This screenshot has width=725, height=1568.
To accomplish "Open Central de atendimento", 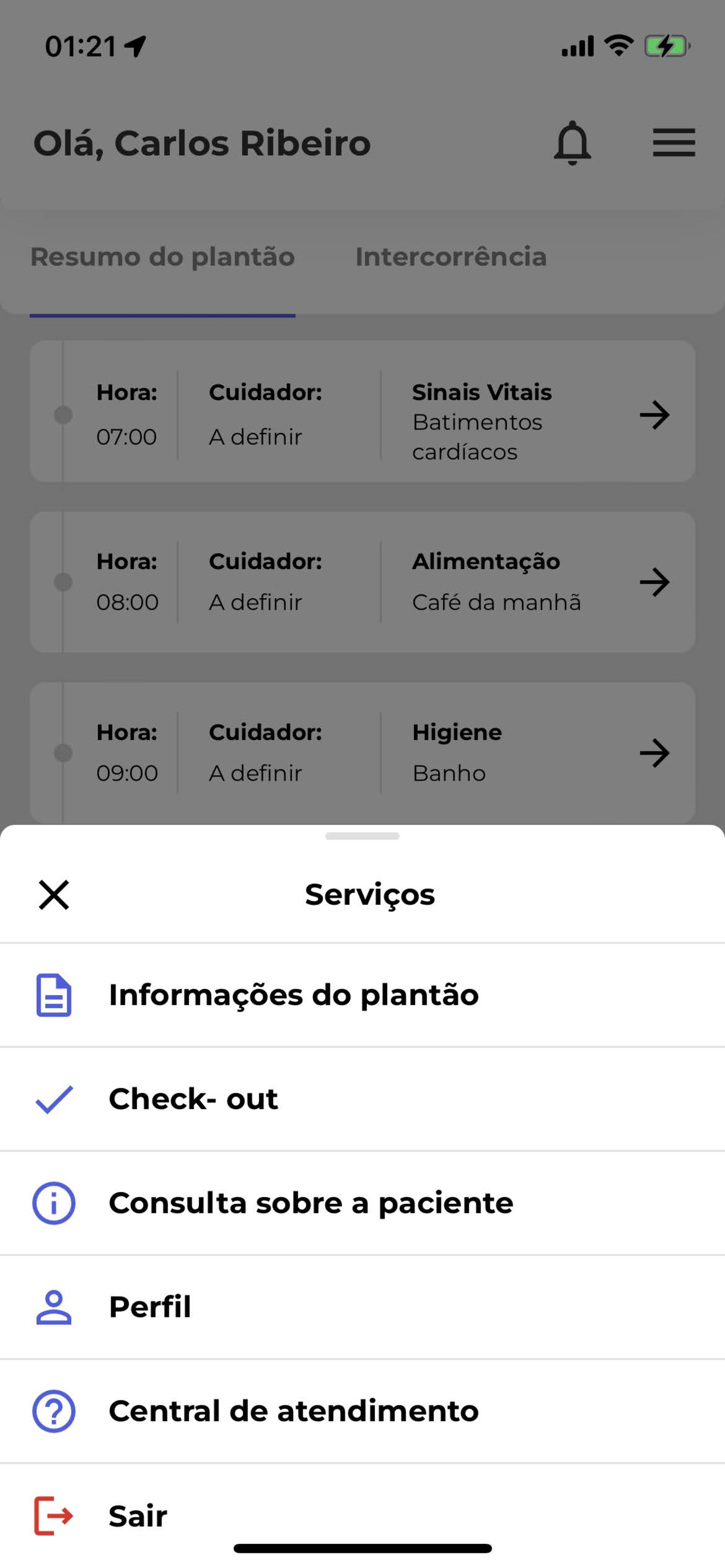I will point(362,1412).
